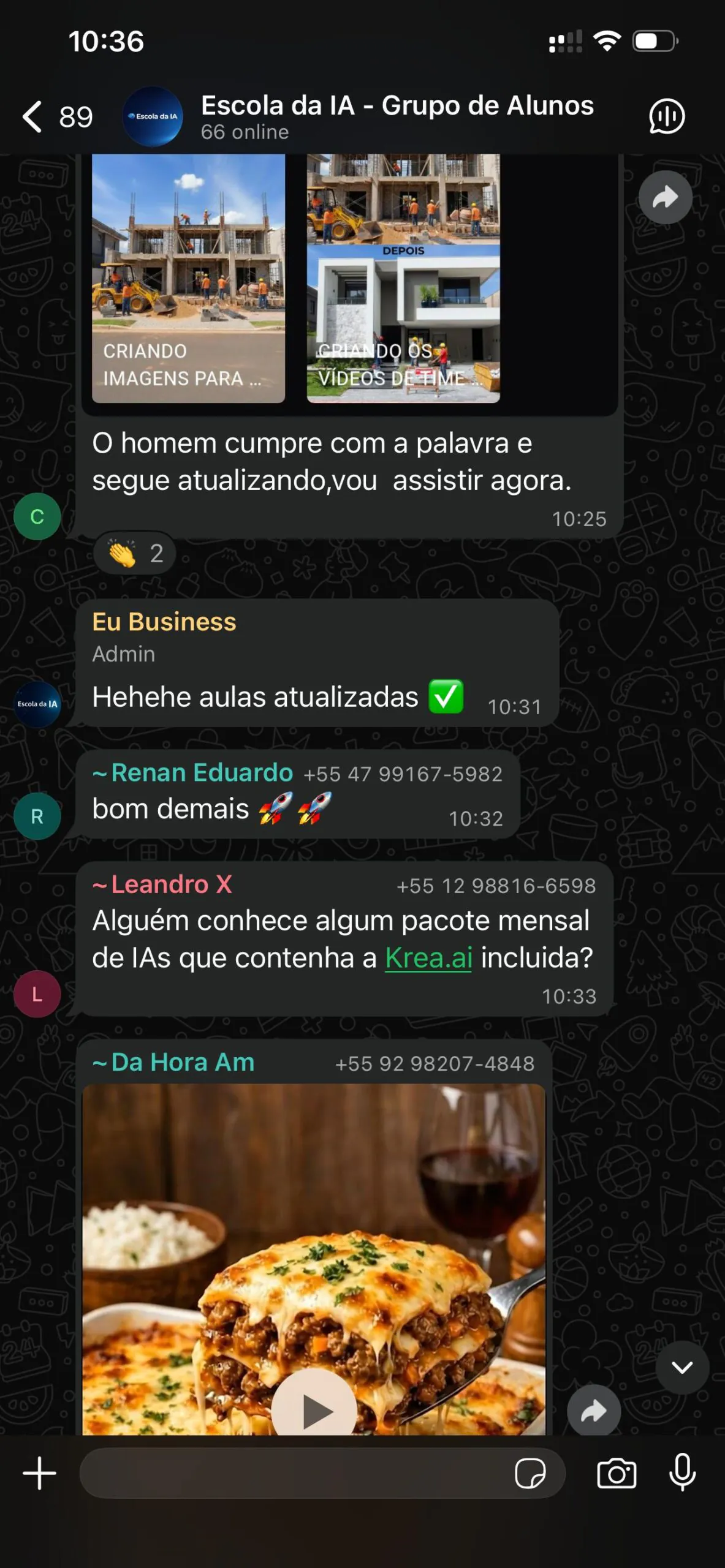Tap phone number +55 12 98816-6598
The width and height of the screenshot is (725, 1568).
coord(497,886)
